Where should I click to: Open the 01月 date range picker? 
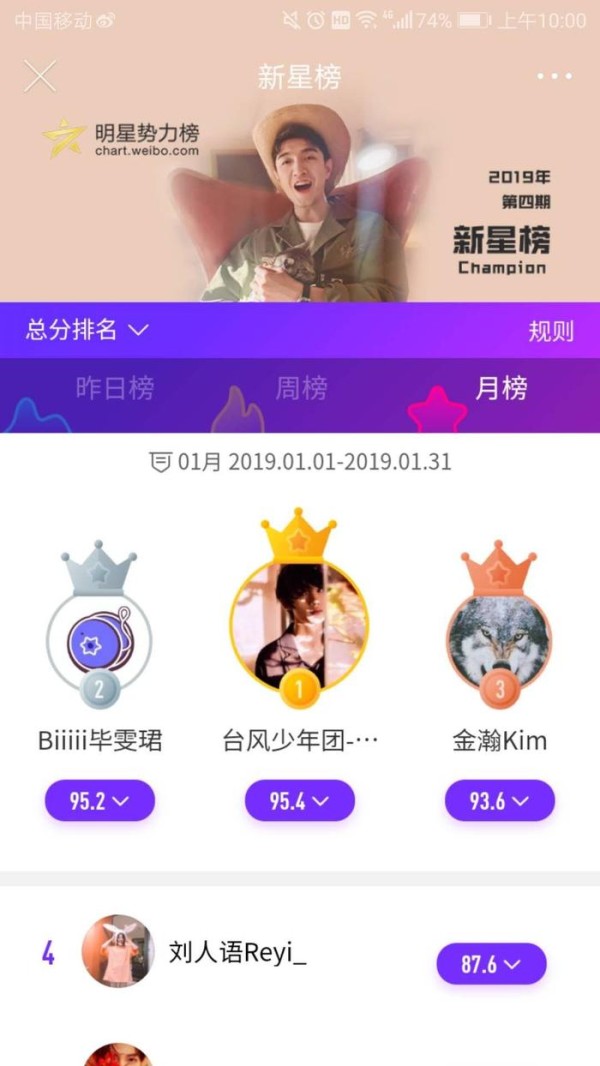pos(300,462)
